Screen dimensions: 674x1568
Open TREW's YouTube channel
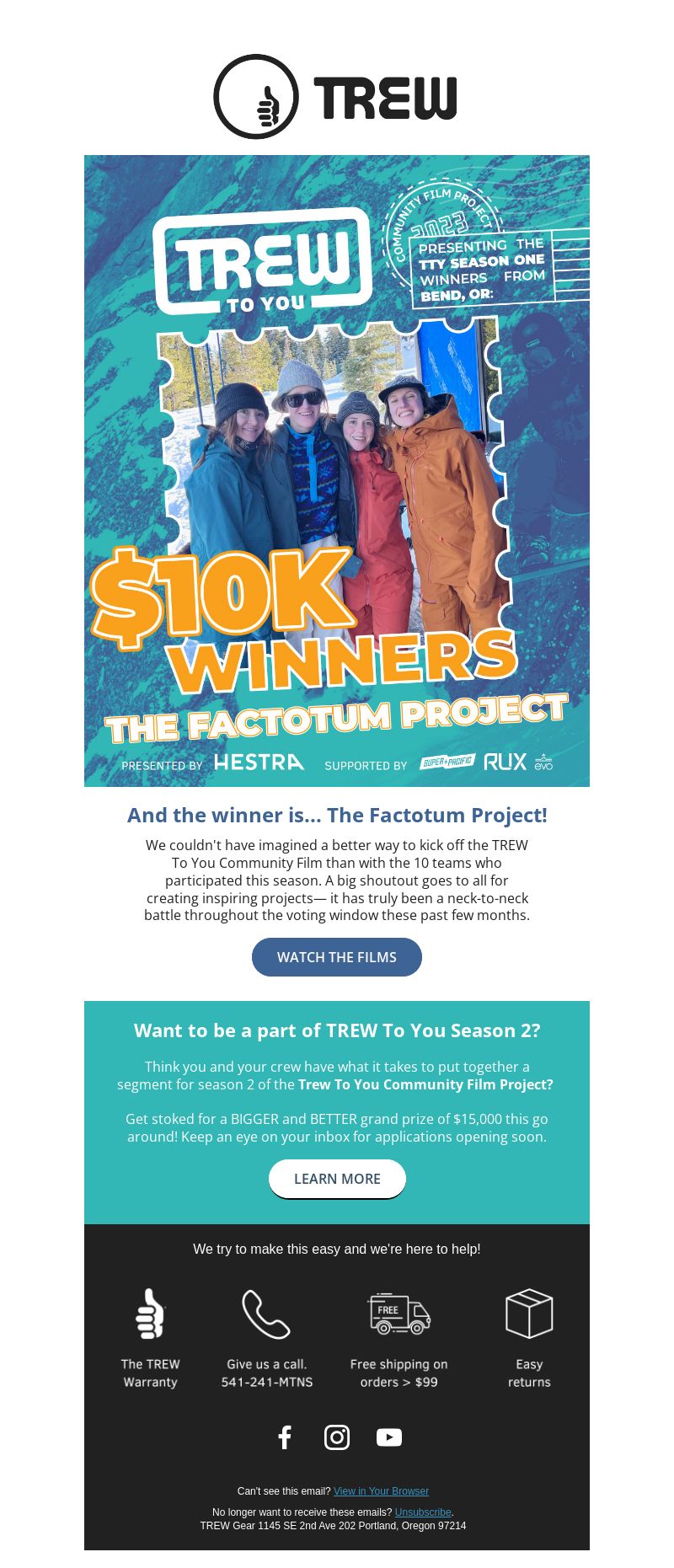tap(388, 1437)
